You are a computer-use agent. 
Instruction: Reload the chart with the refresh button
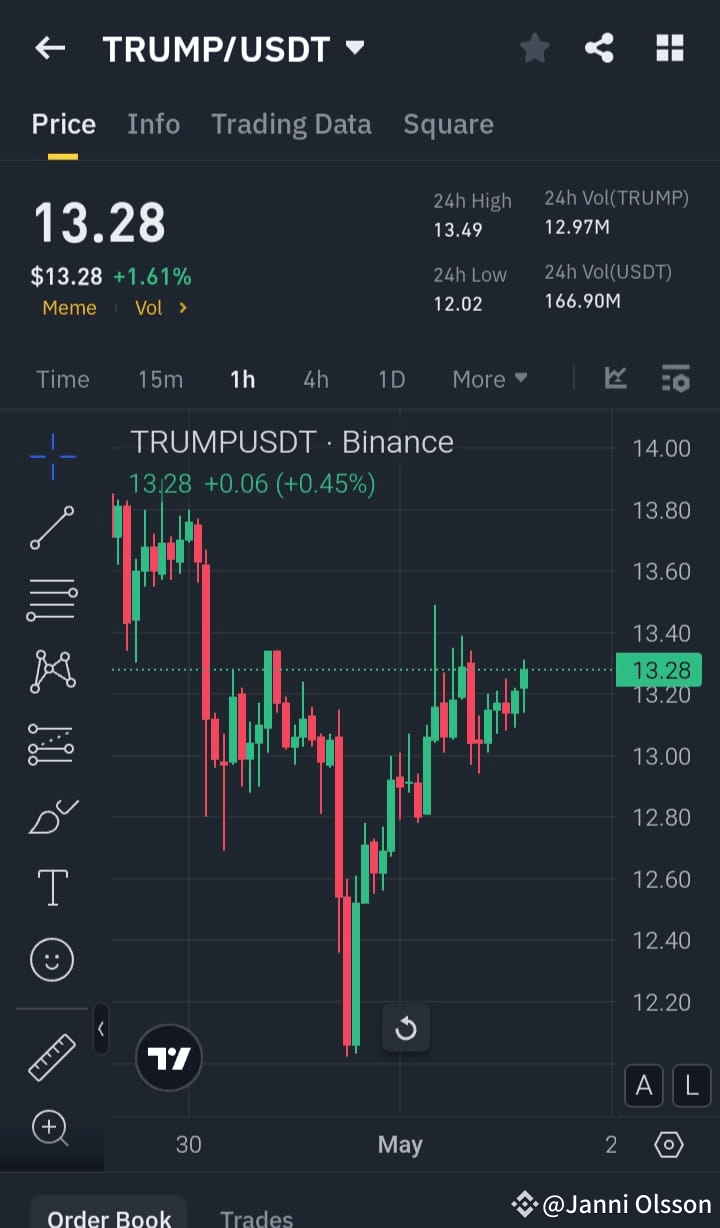point(406,1028)
